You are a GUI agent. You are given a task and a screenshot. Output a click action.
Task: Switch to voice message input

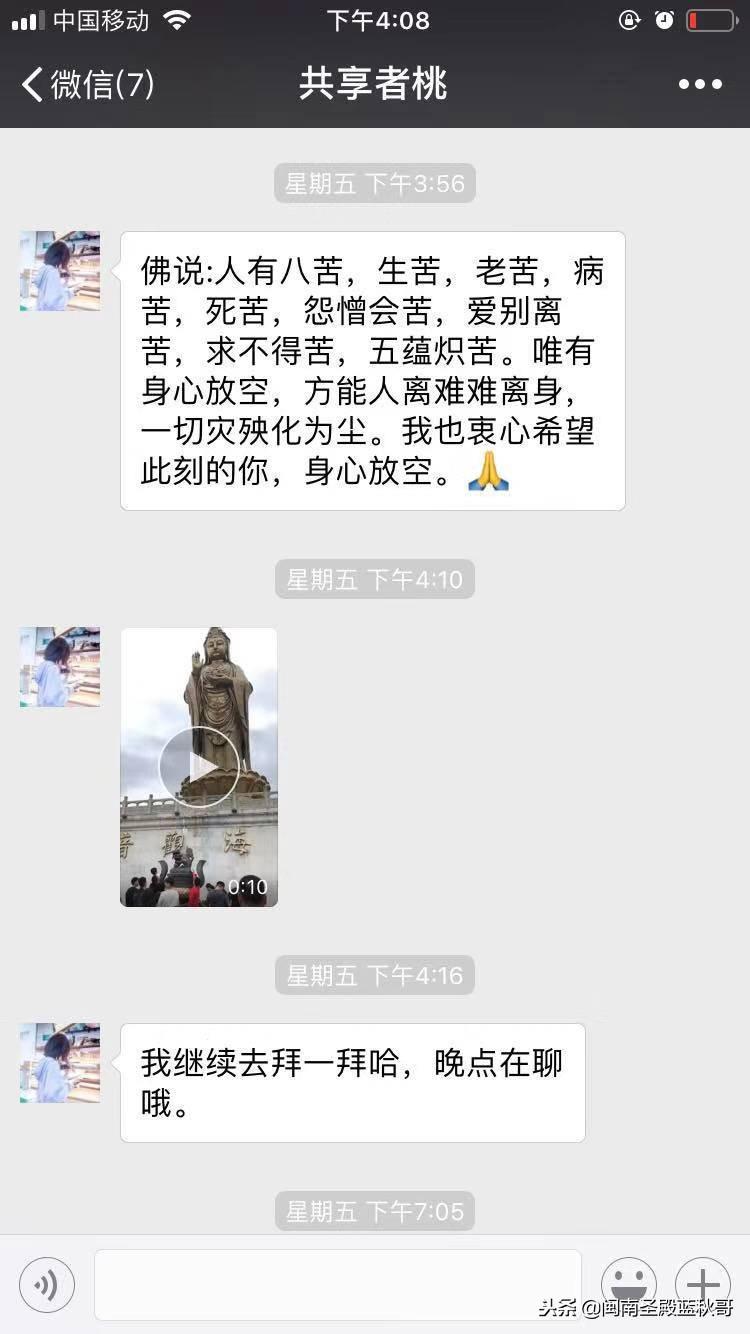[x=47, y=1285]
